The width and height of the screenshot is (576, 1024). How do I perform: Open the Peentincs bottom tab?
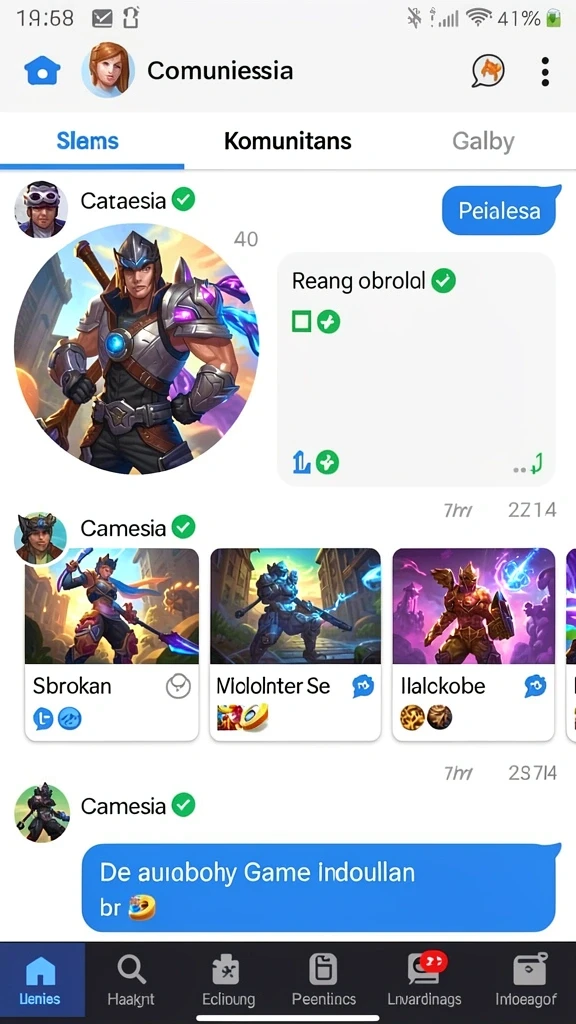pyautogui.click(x=324, y=981)
